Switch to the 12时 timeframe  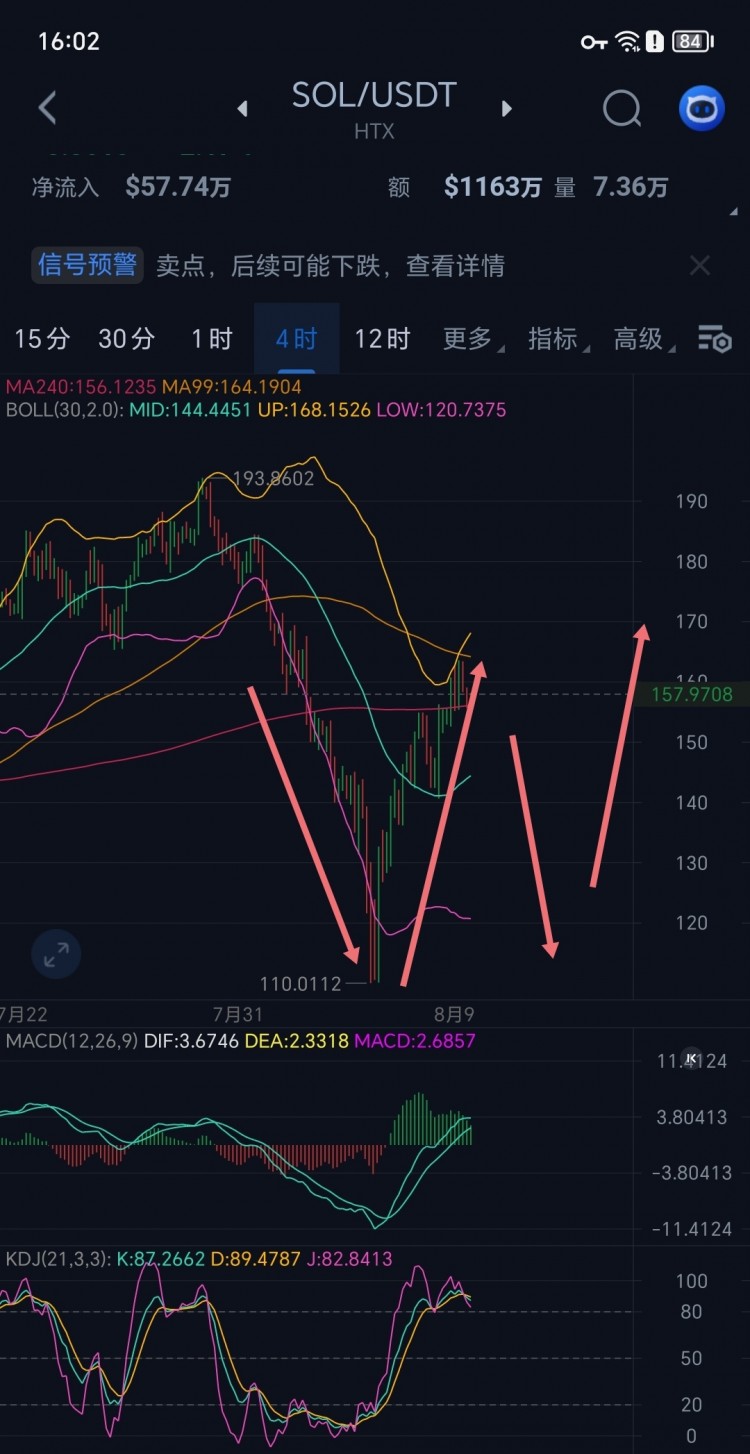click(x=382, y=339)
